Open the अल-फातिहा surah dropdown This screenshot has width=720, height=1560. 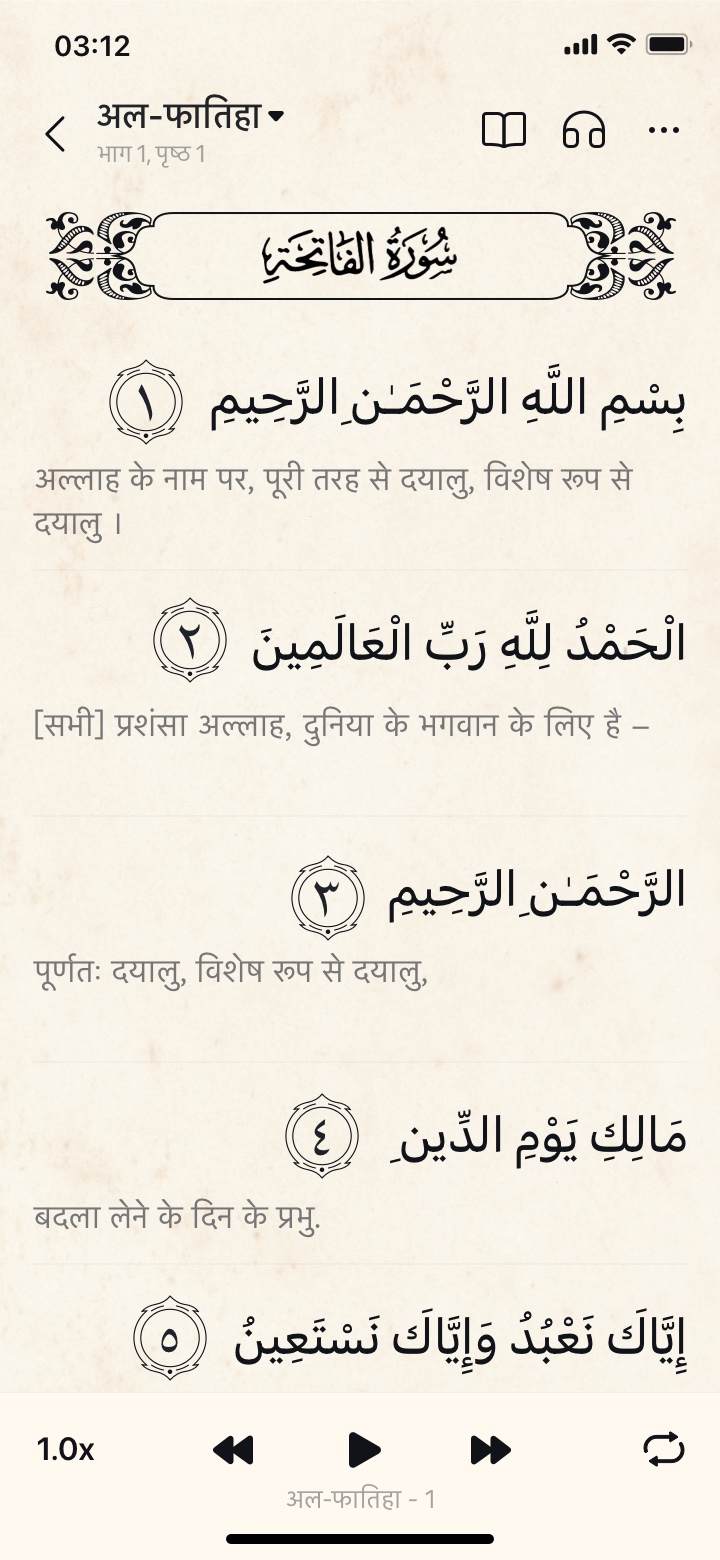point(190,117)
